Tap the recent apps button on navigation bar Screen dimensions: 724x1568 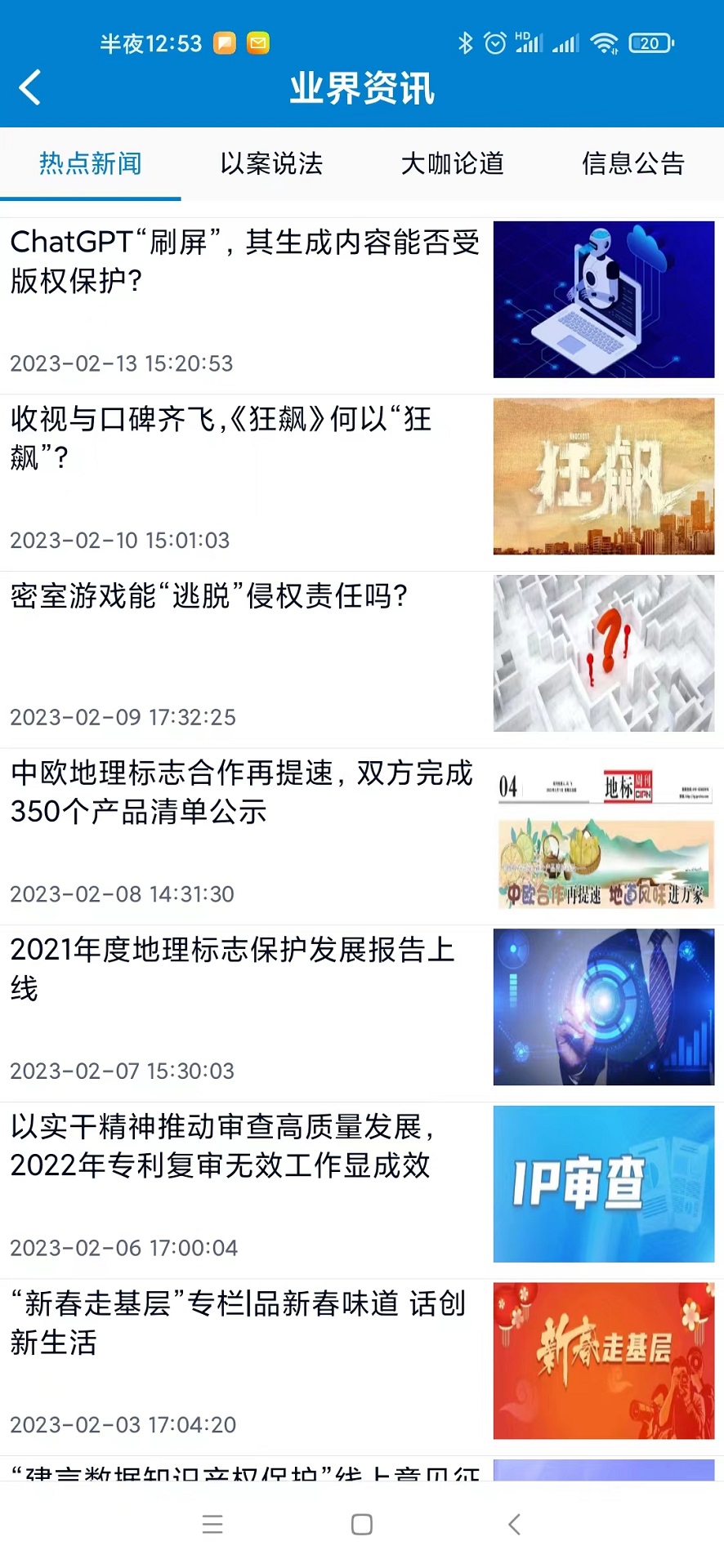(x=212, y=1523)
